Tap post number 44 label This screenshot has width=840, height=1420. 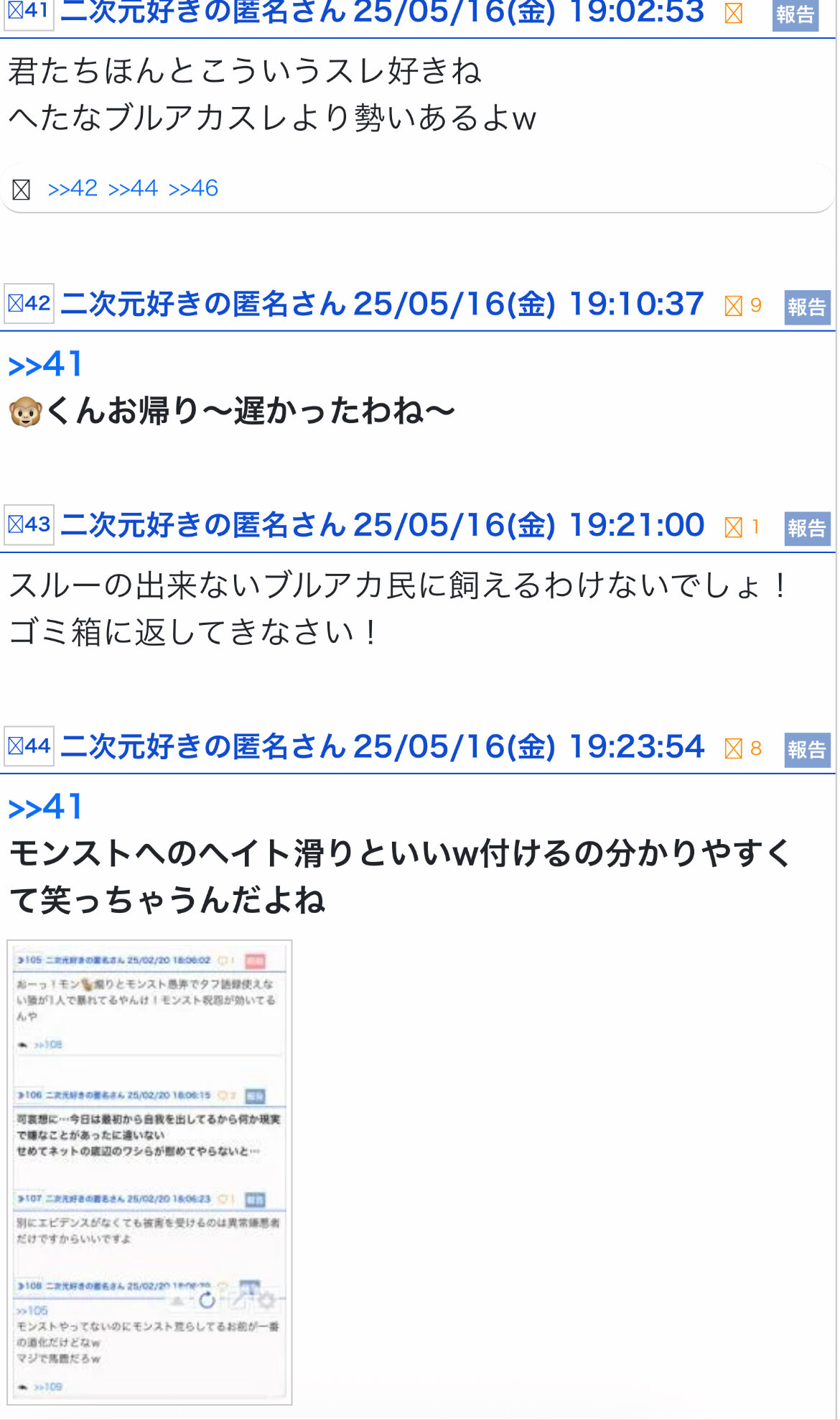[x=29, y=746]
